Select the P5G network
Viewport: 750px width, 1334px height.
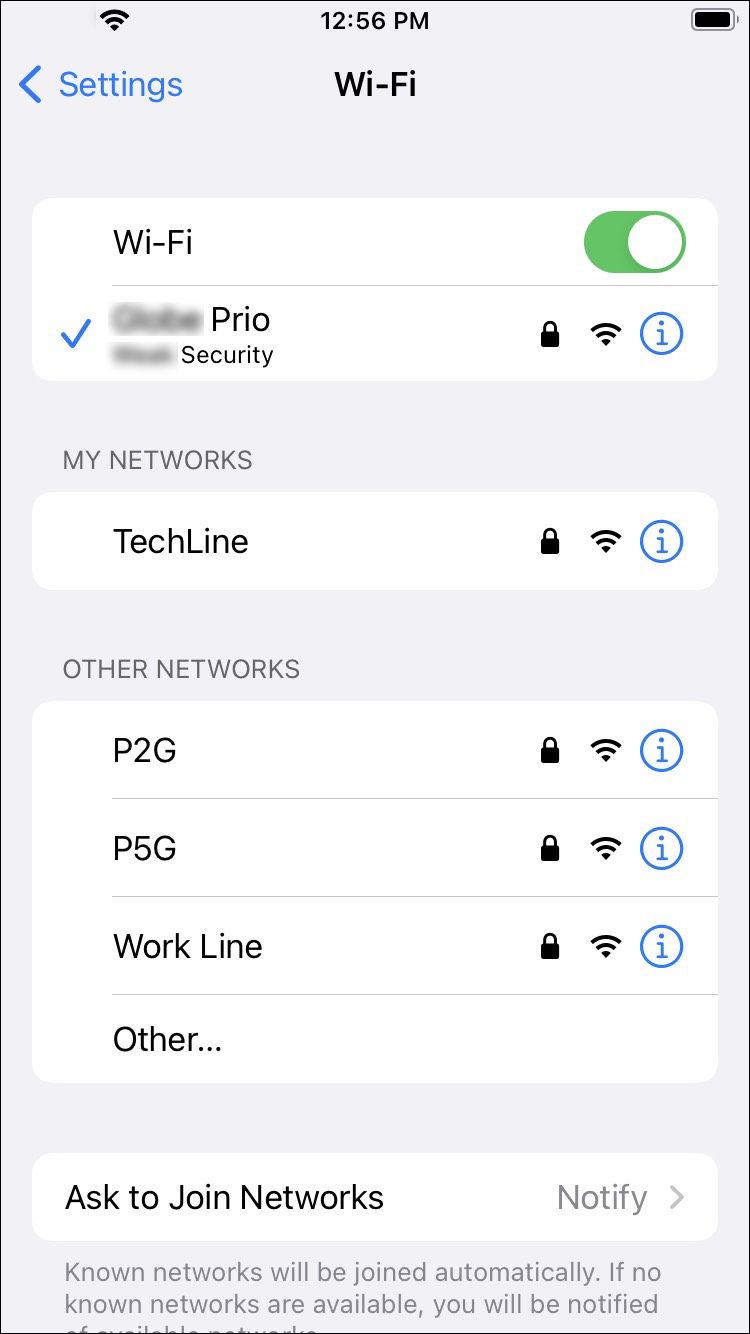click(x=145, y=848)
